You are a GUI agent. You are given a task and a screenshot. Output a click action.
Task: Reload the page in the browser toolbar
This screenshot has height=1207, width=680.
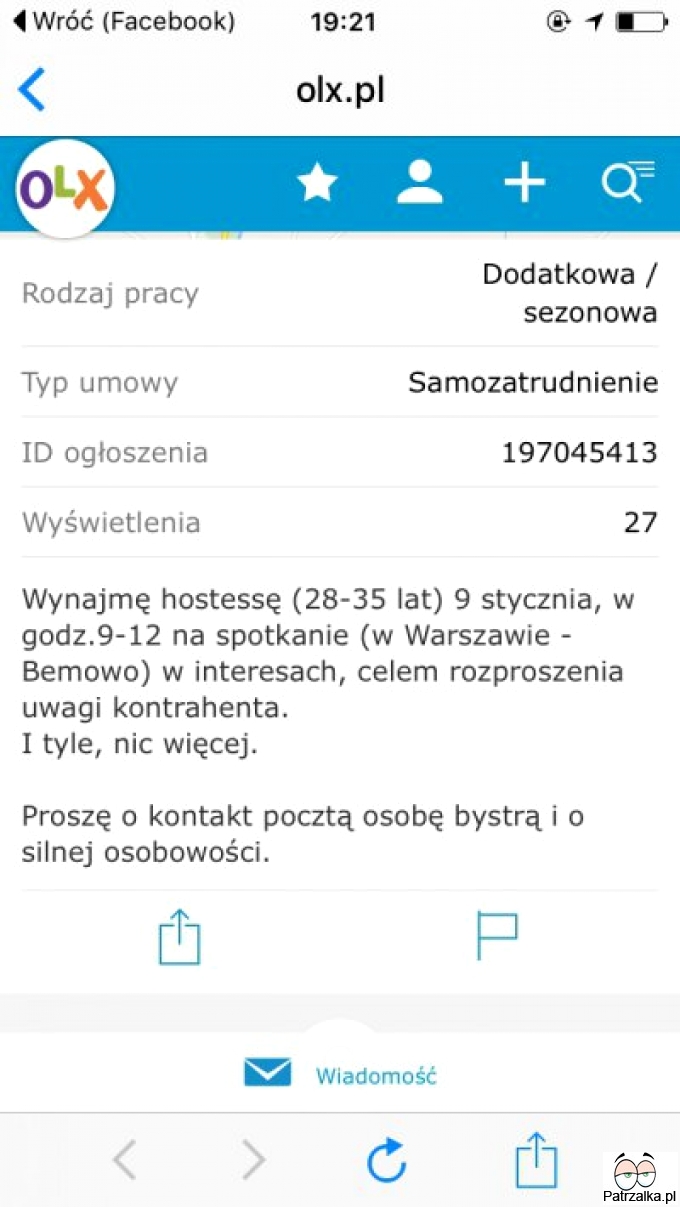[x=386, y=1161]
